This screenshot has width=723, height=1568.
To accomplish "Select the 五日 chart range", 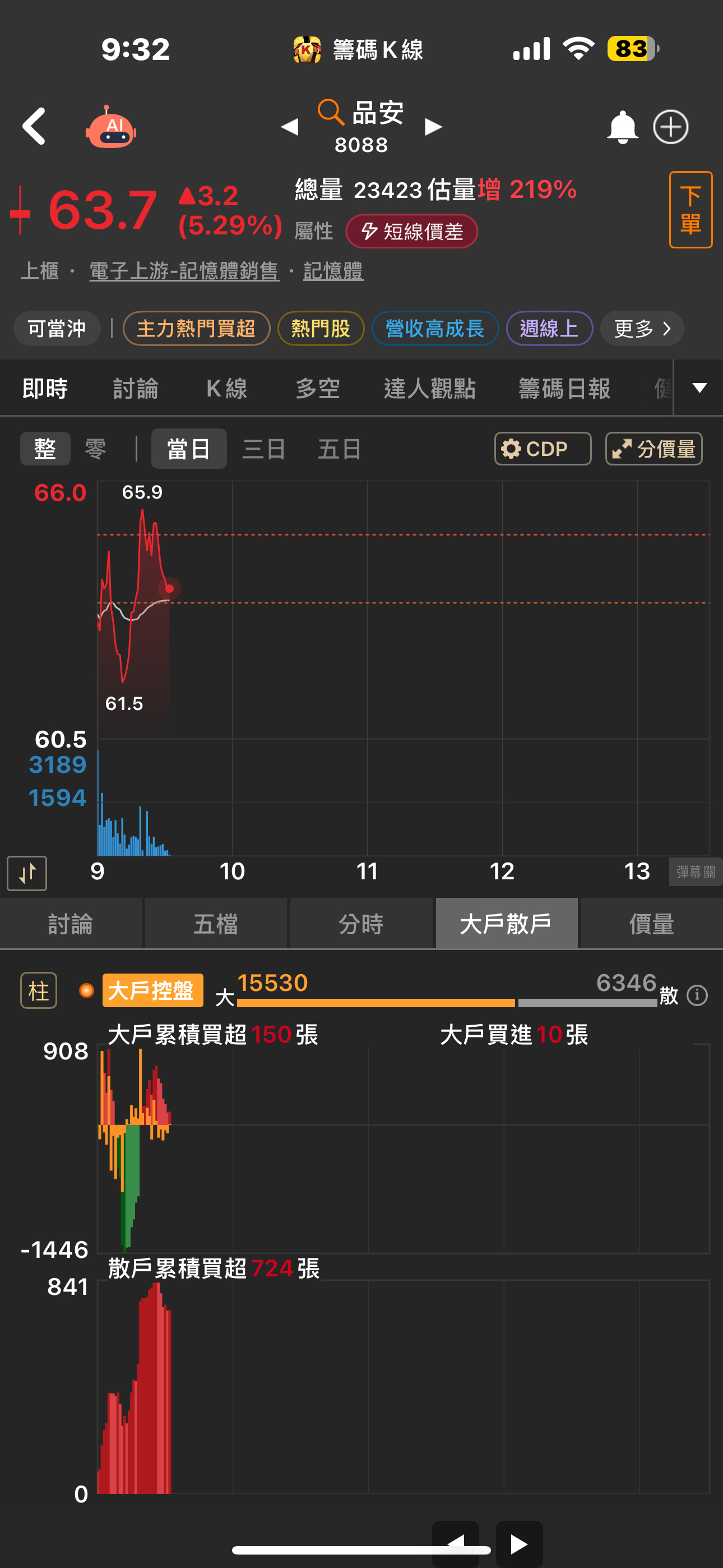I will point(340,449).
